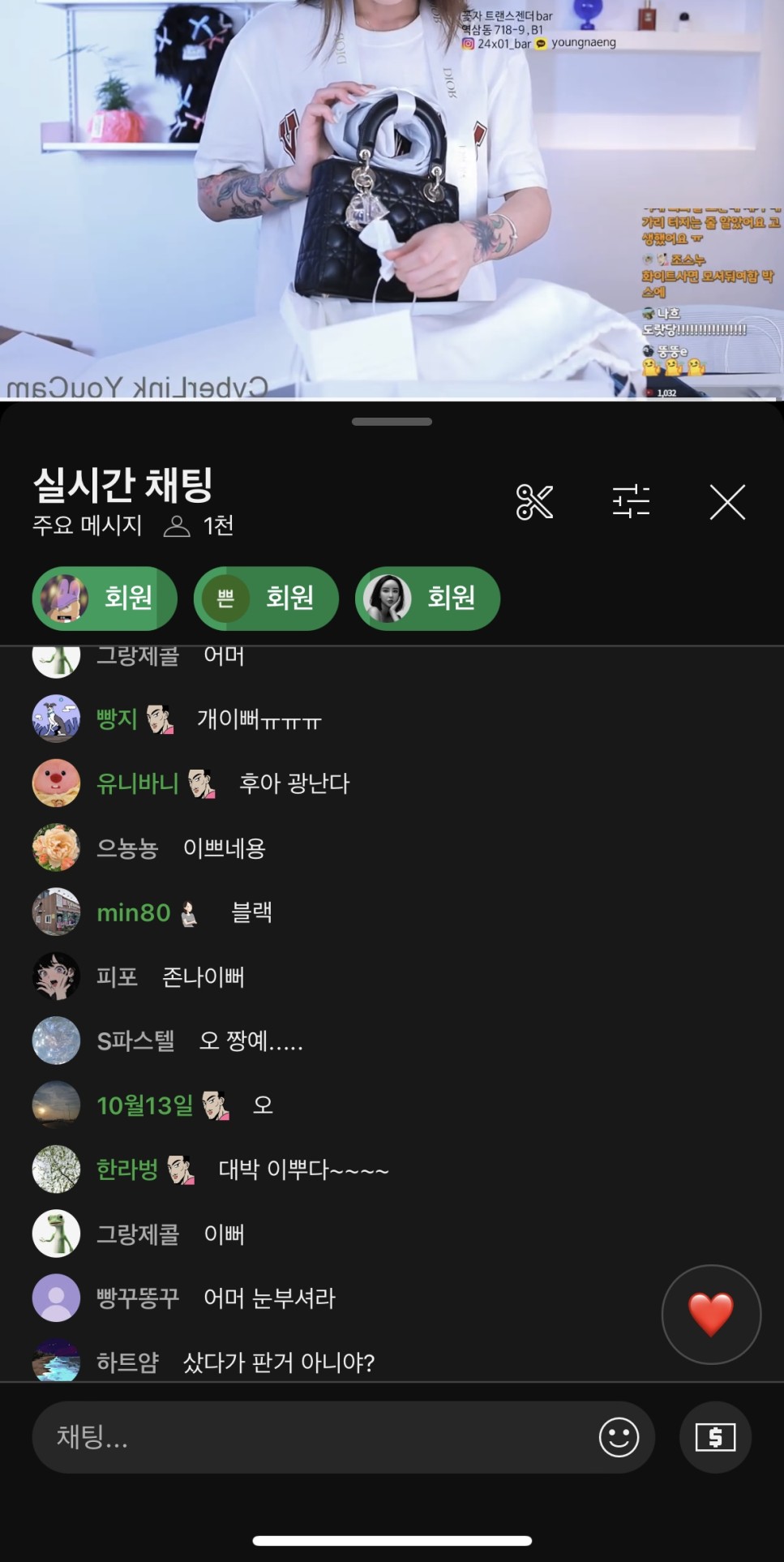
Task: Select 빵꾸똥꾸's message 어머 눈부셔라
Action: coord(268,1298)
